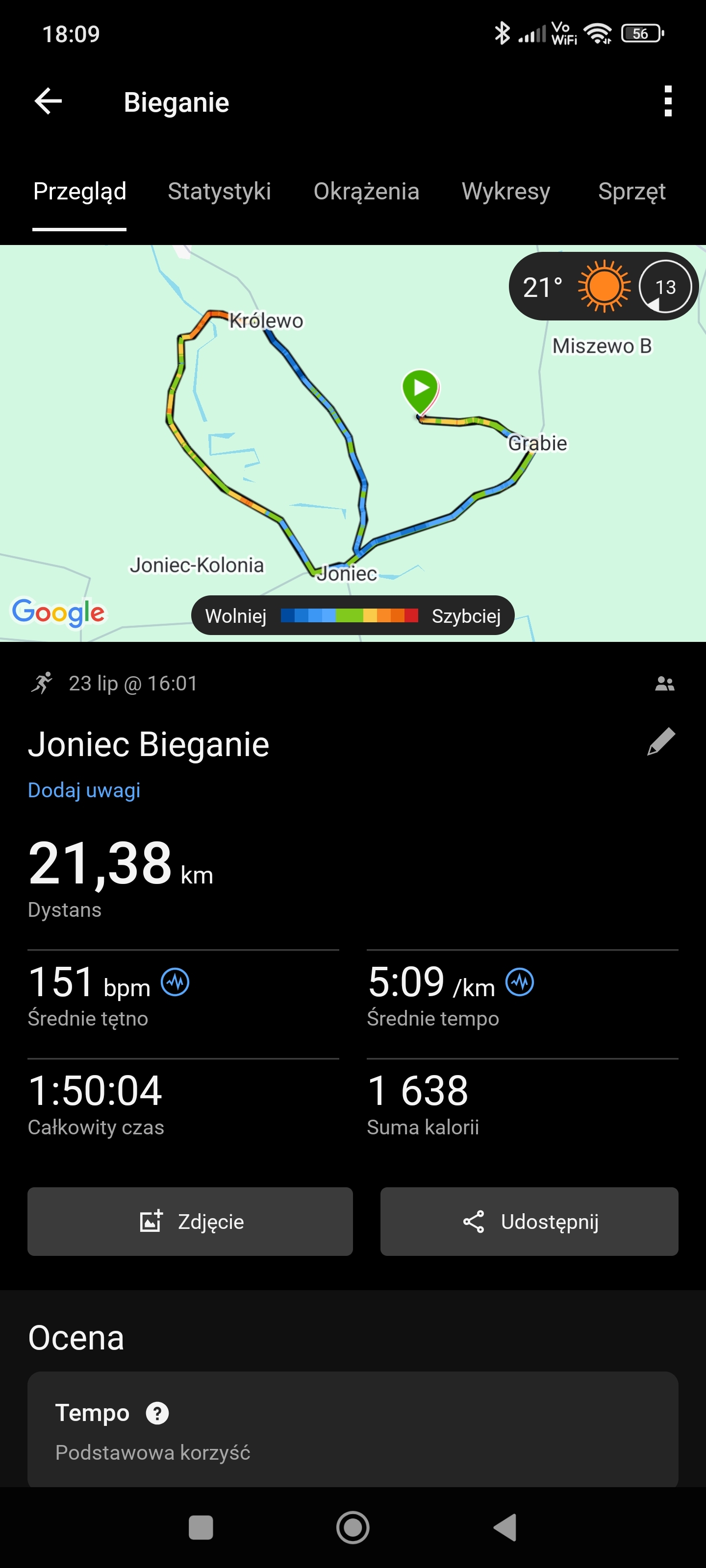This screenshot has height=1568, width=706.
Task: Share the run with Udostępnij
Action: [x=529, y=1222]
